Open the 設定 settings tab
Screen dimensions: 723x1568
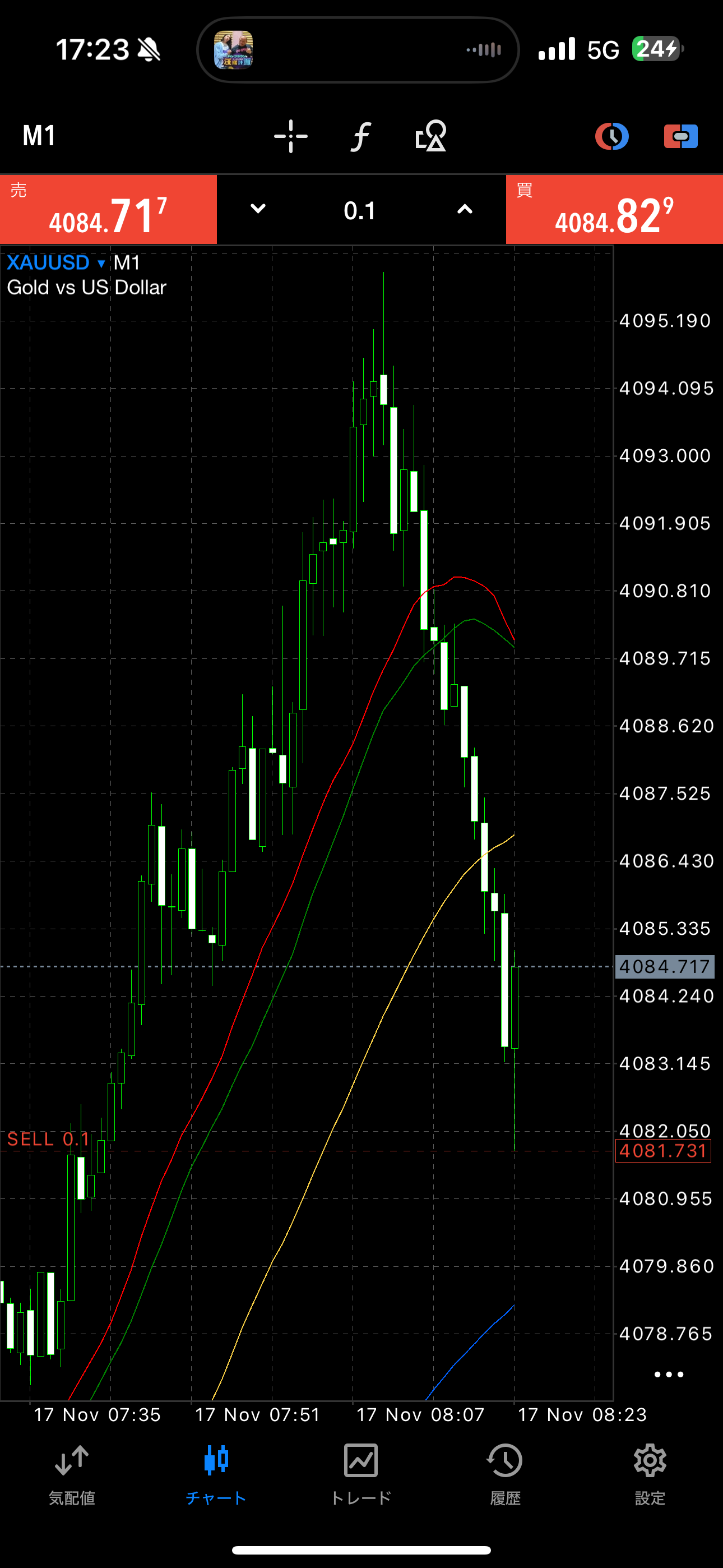point(650,1474)
